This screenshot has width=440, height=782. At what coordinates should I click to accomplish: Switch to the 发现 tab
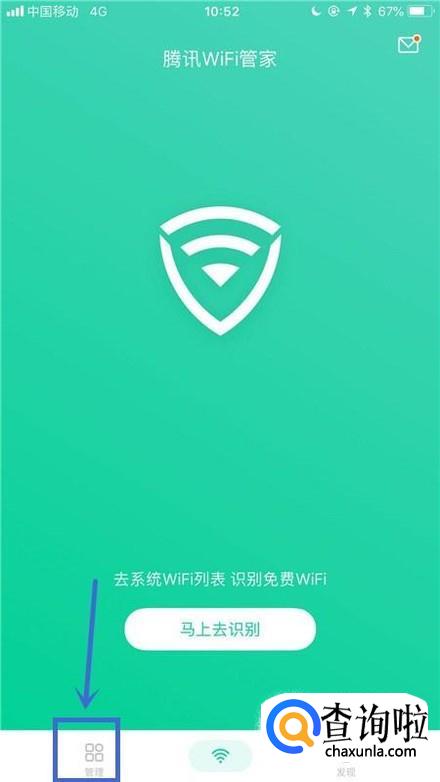point(345,771)
